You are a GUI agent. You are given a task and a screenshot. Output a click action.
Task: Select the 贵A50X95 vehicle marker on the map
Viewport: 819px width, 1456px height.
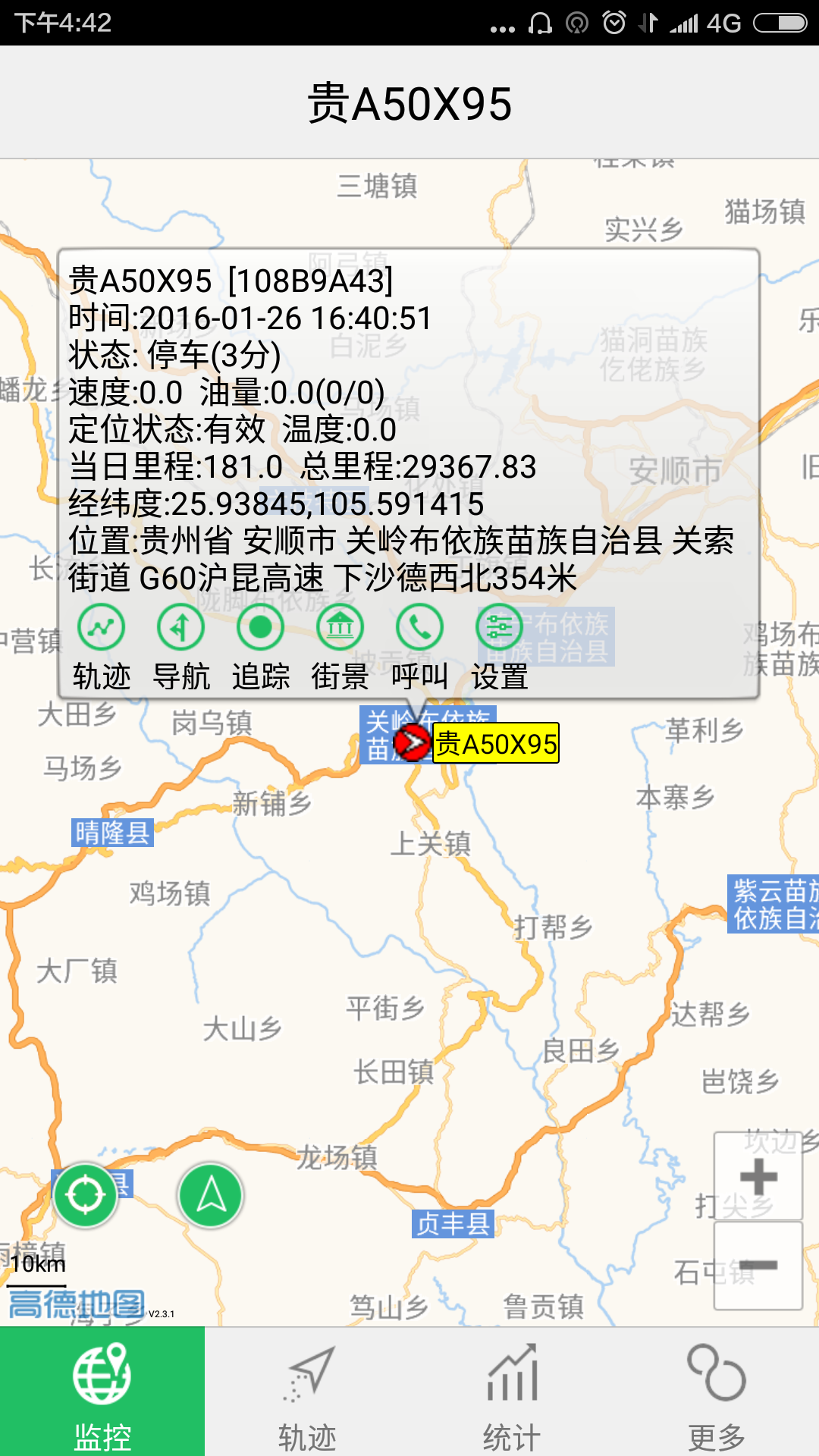413,743
